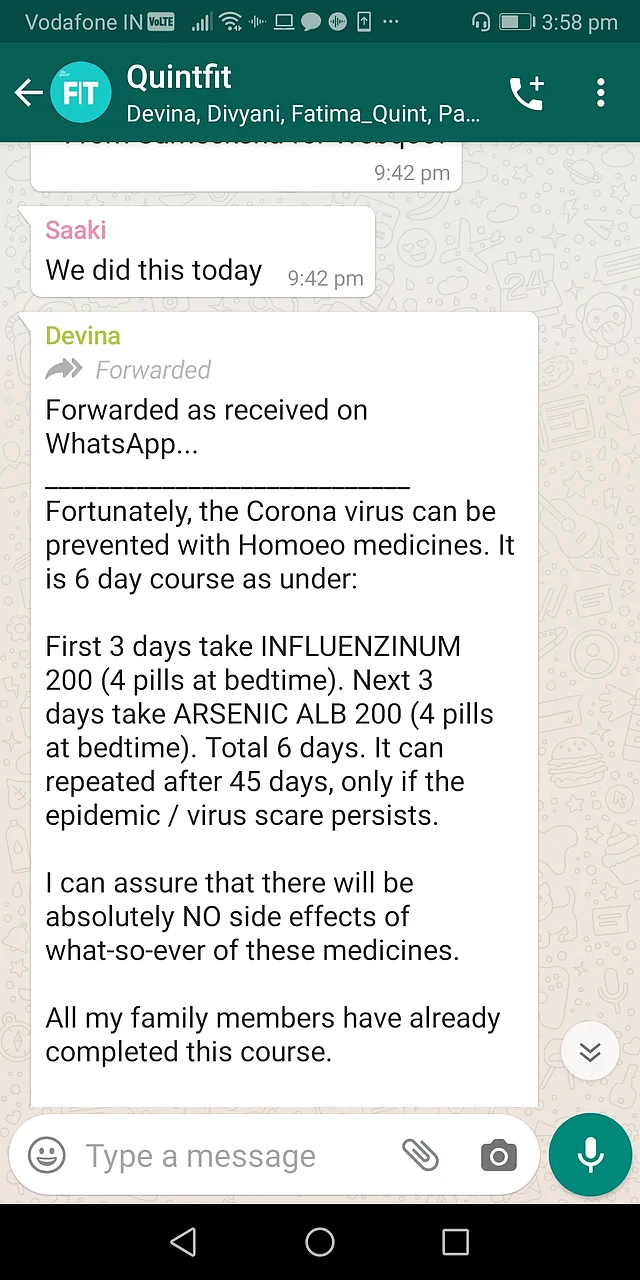The width and height of the screenshot is (640, 1280).
Task: Open the overflow menu
Action: coord(600,93)
